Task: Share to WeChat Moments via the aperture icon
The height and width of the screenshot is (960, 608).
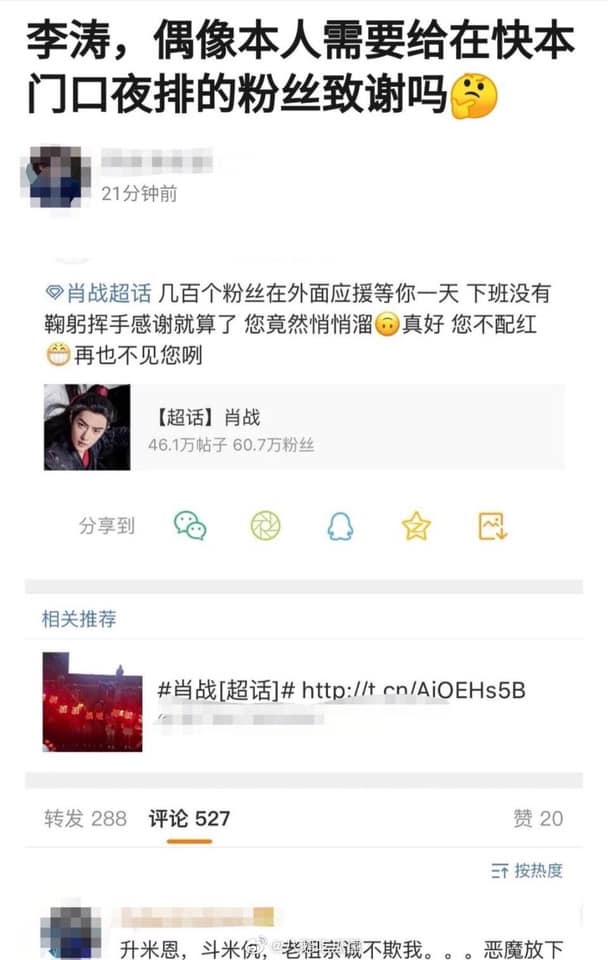Action: tap(265, 525)
